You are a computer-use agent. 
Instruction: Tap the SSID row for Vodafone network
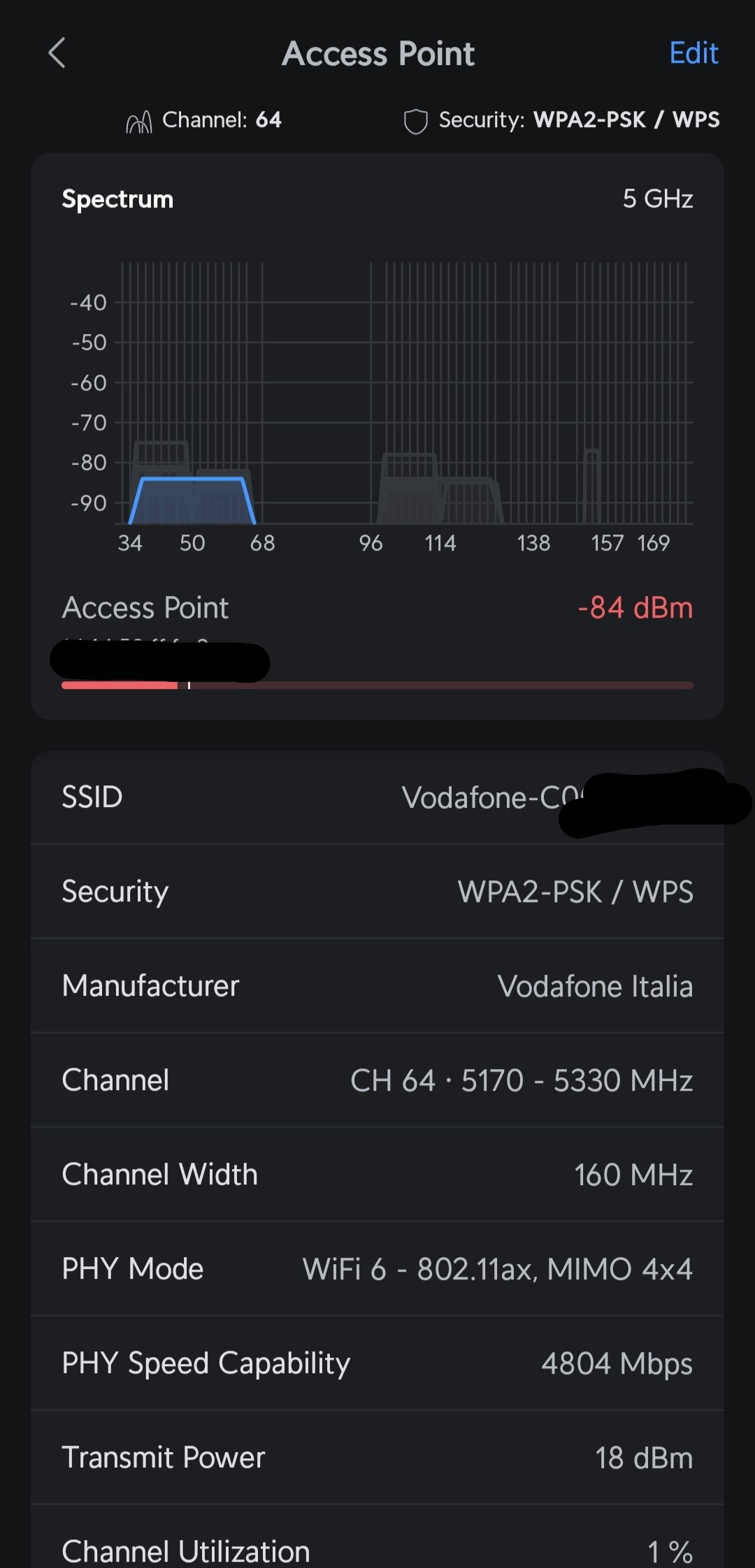(377, 797)
